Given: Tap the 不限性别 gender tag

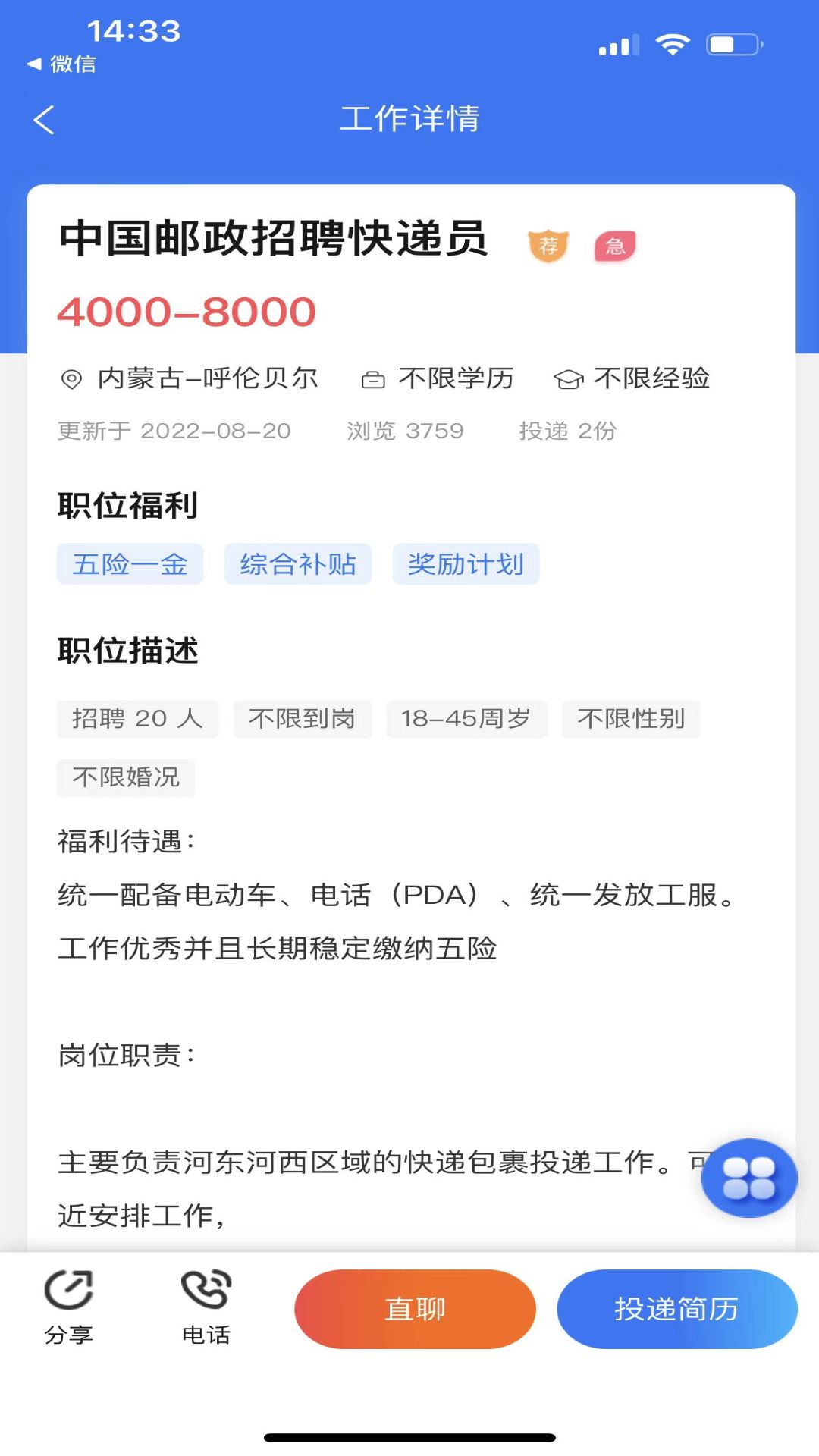Looking at the screenshot, I should coord(631,719).
